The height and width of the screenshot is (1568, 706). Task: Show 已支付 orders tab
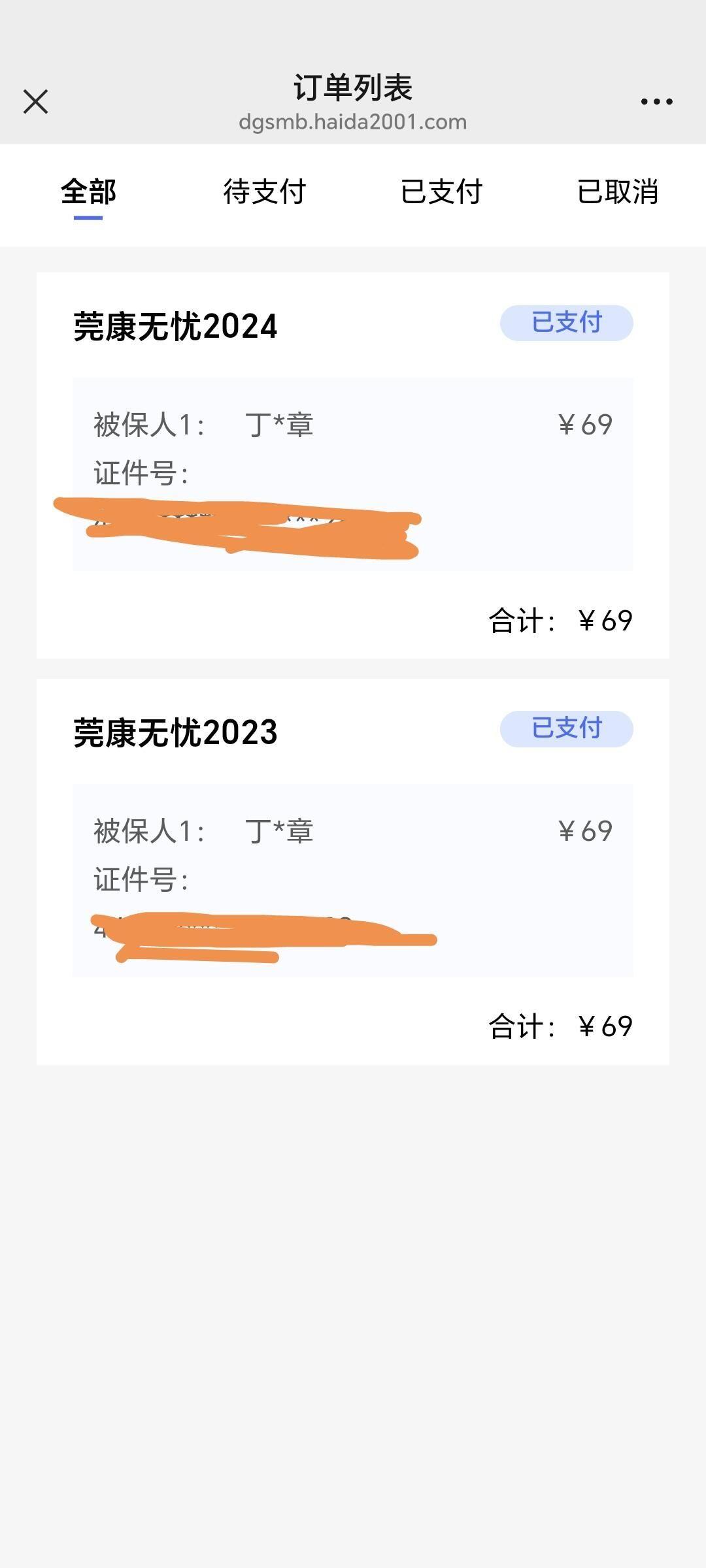tap(441, 192)
